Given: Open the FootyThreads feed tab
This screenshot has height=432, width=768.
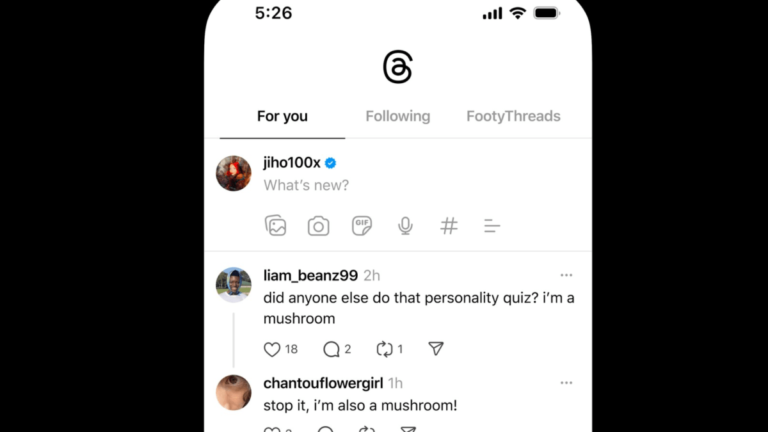Looking at the screenshot, I should [x=513, y=116].
